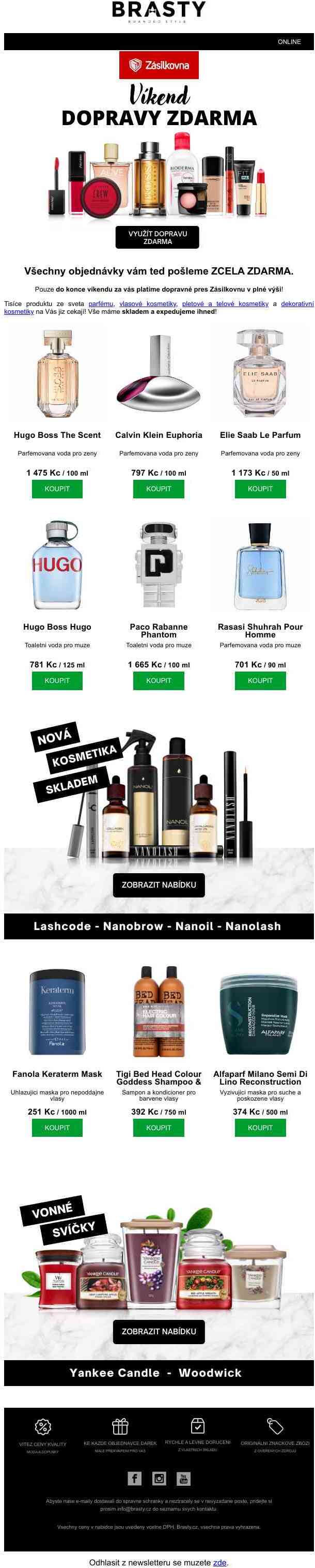Image resolution: width=315 pixels, height=1568 pixels.
Task: Tap the VYUŽÍT DOPRAVU ZDARMA button
Action: click(157, 237)
